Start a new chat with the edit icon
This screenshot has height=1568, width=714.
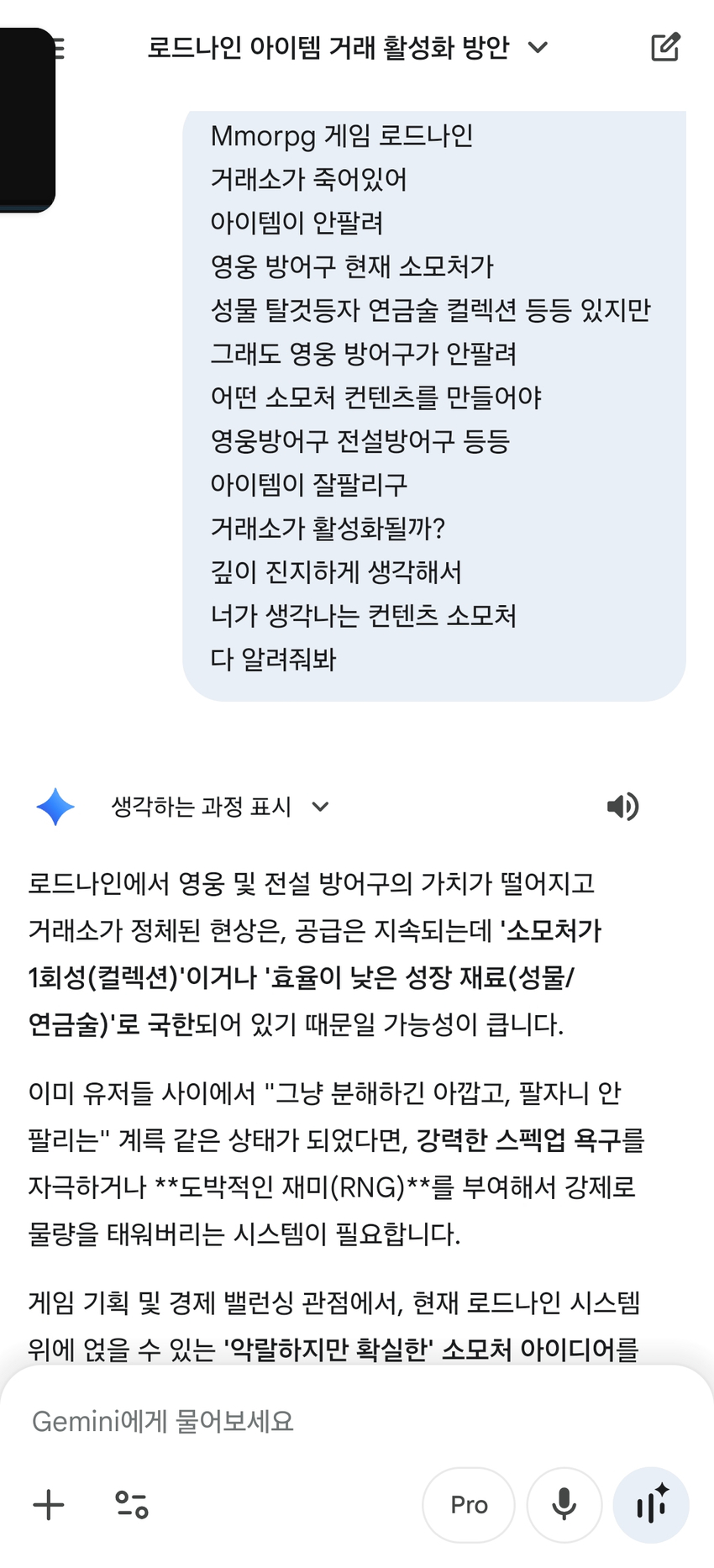[x=665, y=48]
